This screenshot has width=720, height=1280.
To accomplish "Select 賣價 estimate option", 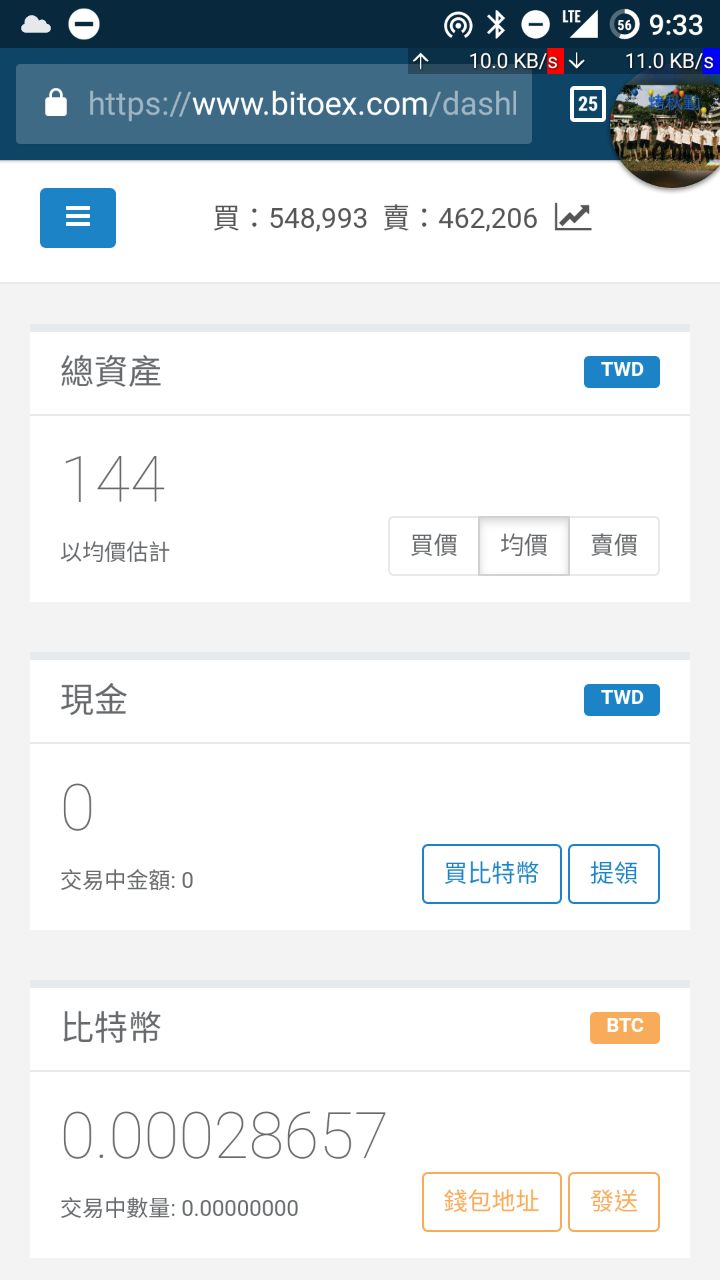I will [x=614, y=546].
